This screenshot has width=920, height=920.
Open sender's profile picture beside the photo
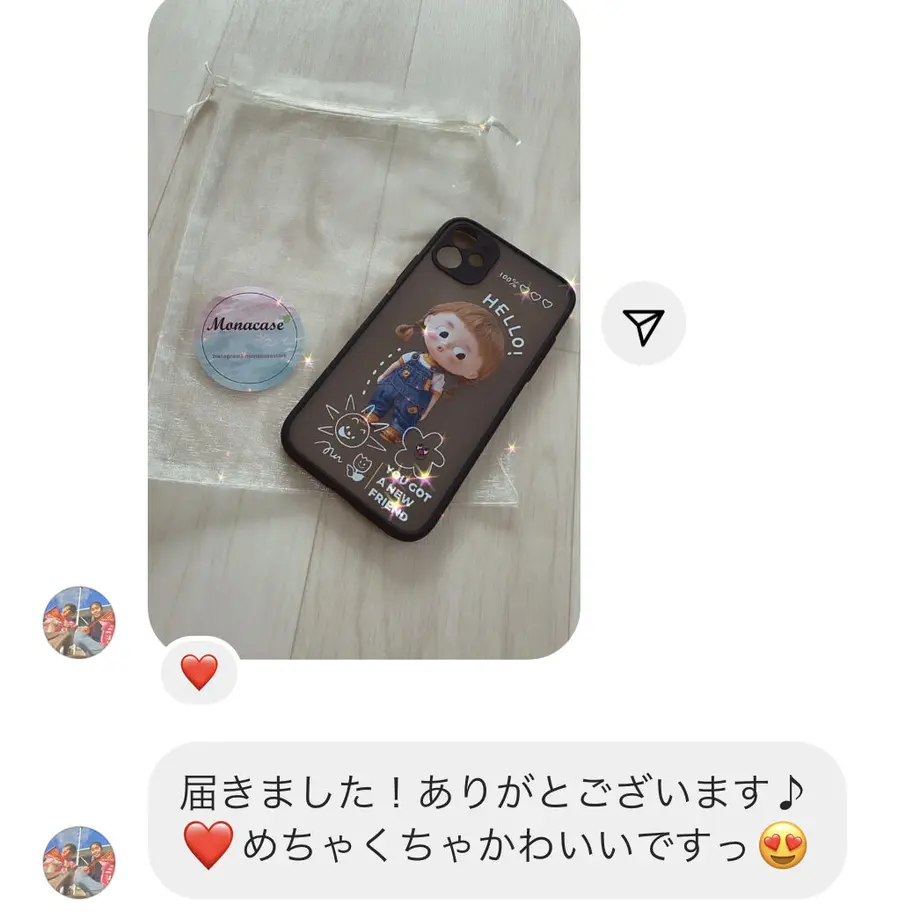coord(79,622)
